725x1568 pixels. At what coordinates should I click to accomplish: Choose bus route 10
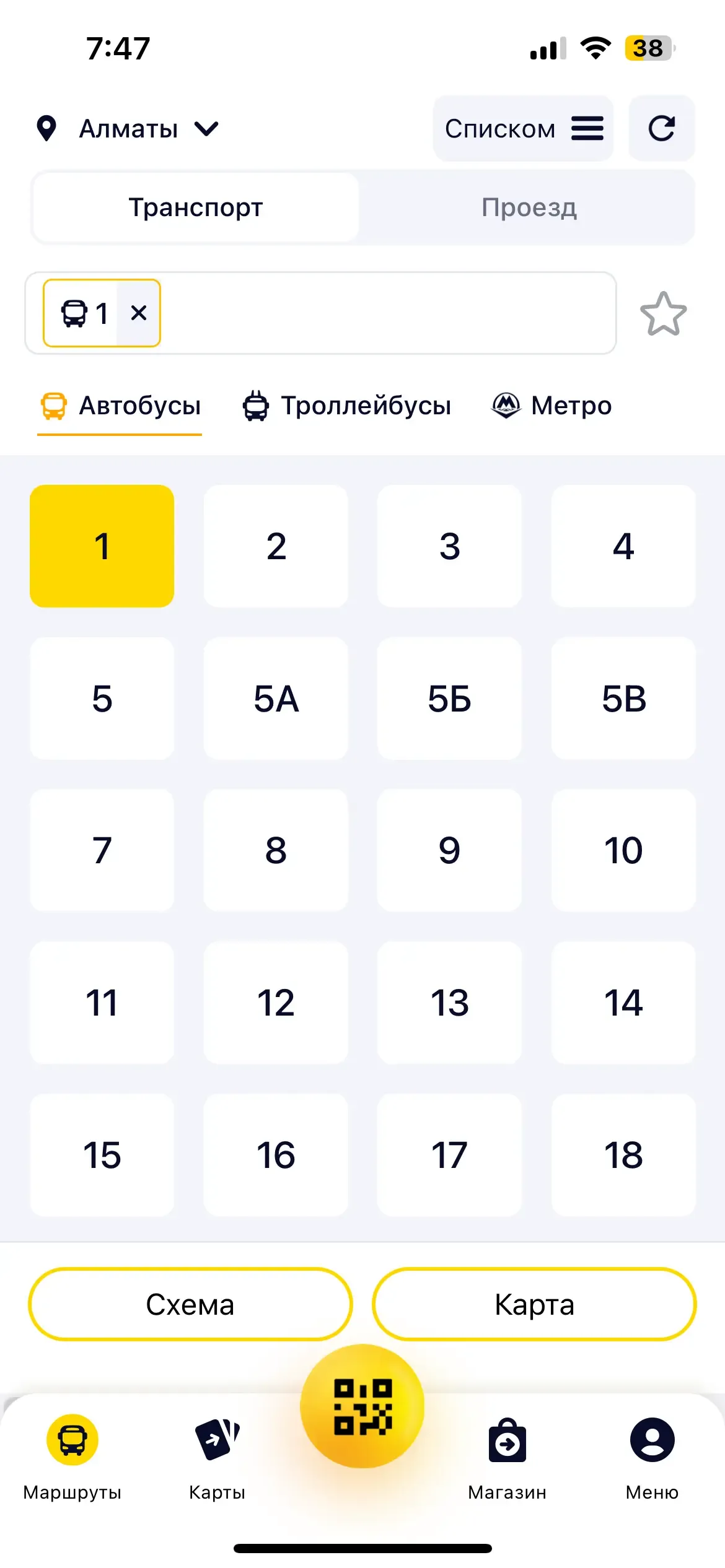[623, 850]
